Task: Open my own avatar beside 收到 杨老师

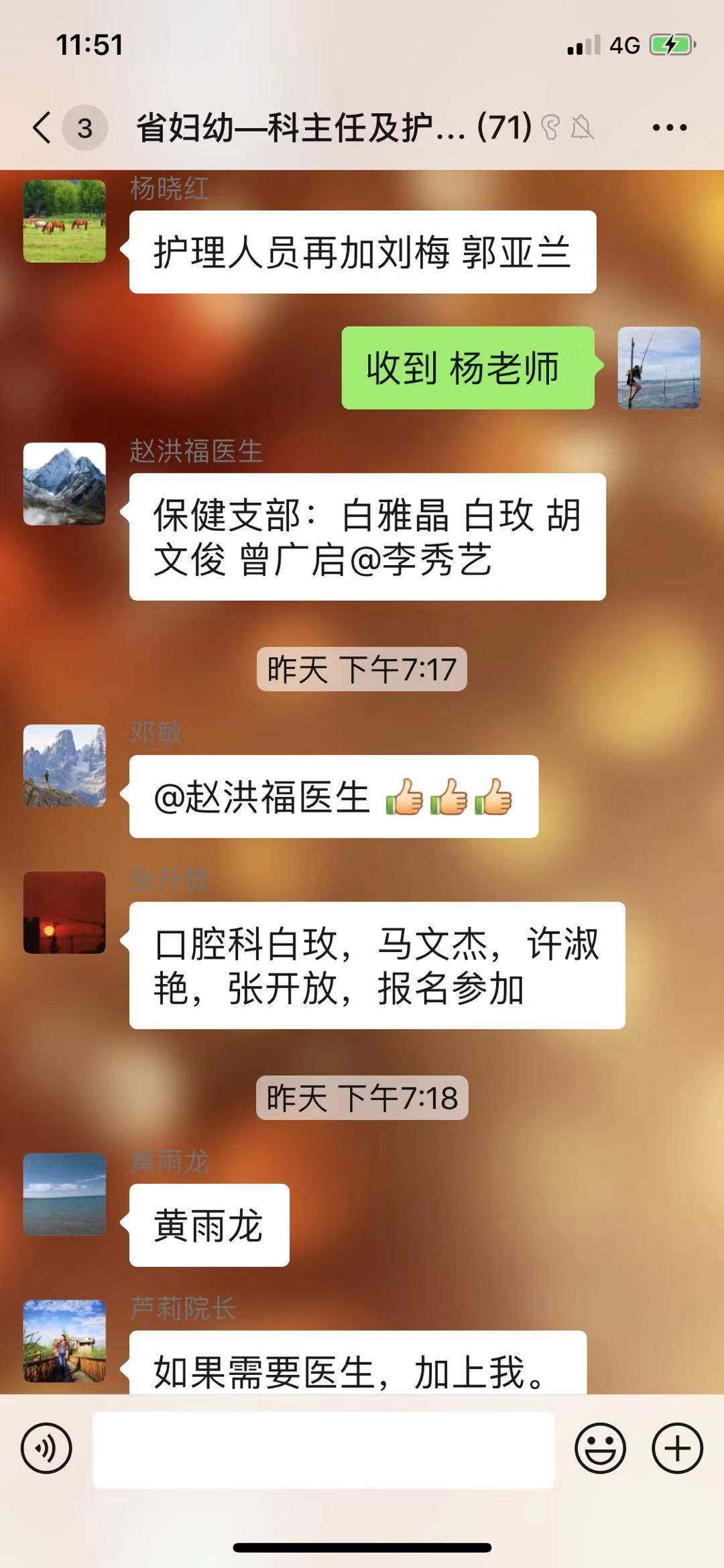Action: (x=658, y=367)
